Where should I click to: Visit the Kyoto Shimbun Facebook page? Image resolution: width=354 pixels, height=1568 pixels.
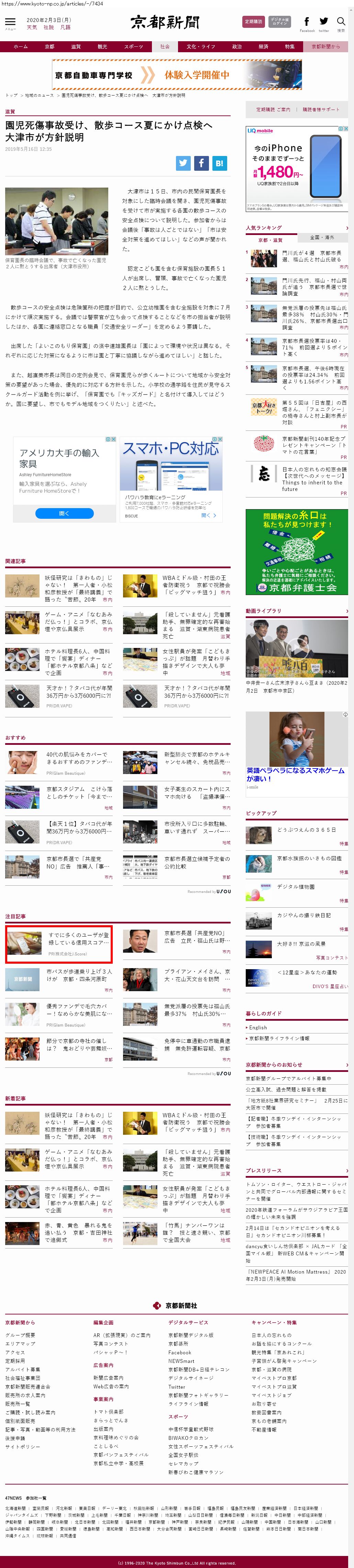(307, 23)
